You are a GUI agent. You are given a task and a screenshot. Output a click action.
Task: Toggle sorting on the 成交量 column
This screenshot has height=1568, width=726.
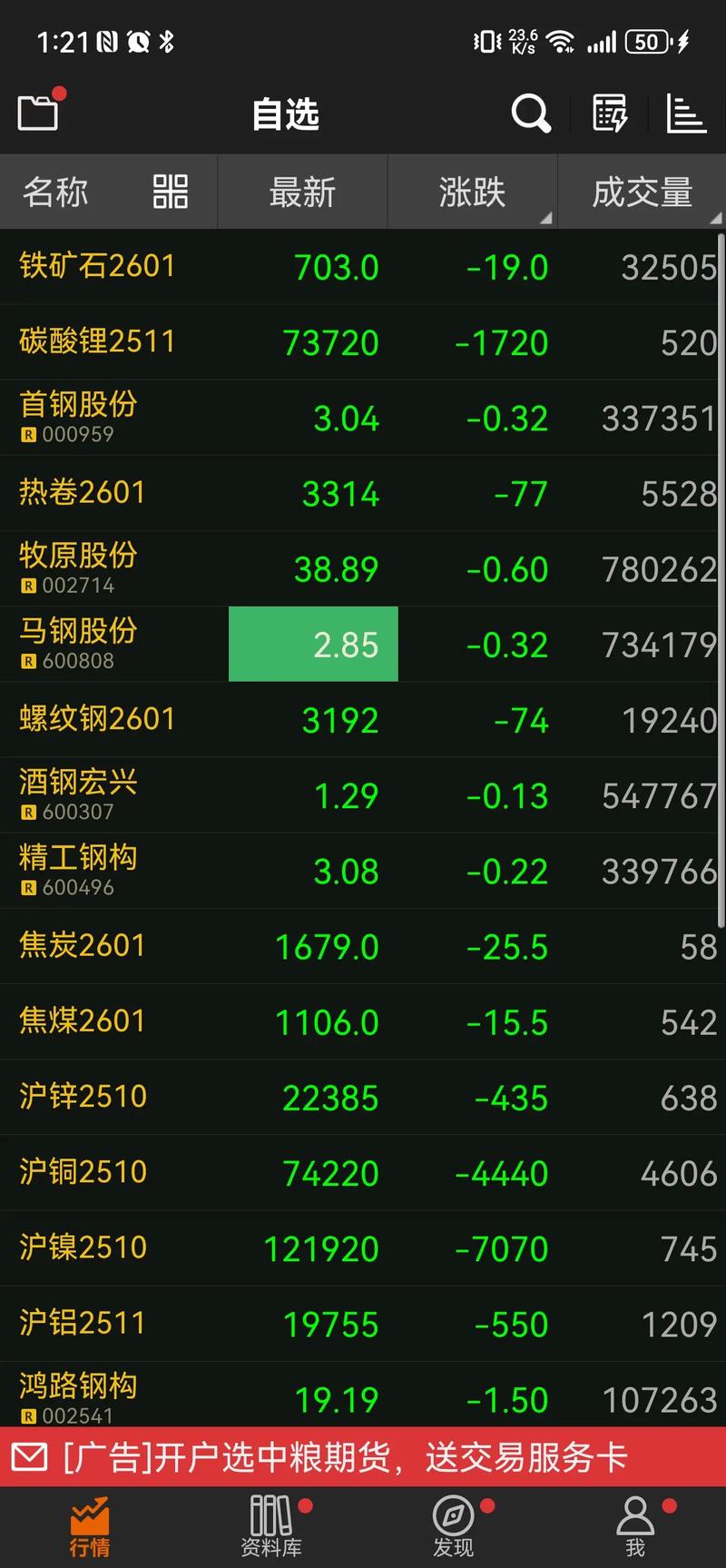coord(640,192)
